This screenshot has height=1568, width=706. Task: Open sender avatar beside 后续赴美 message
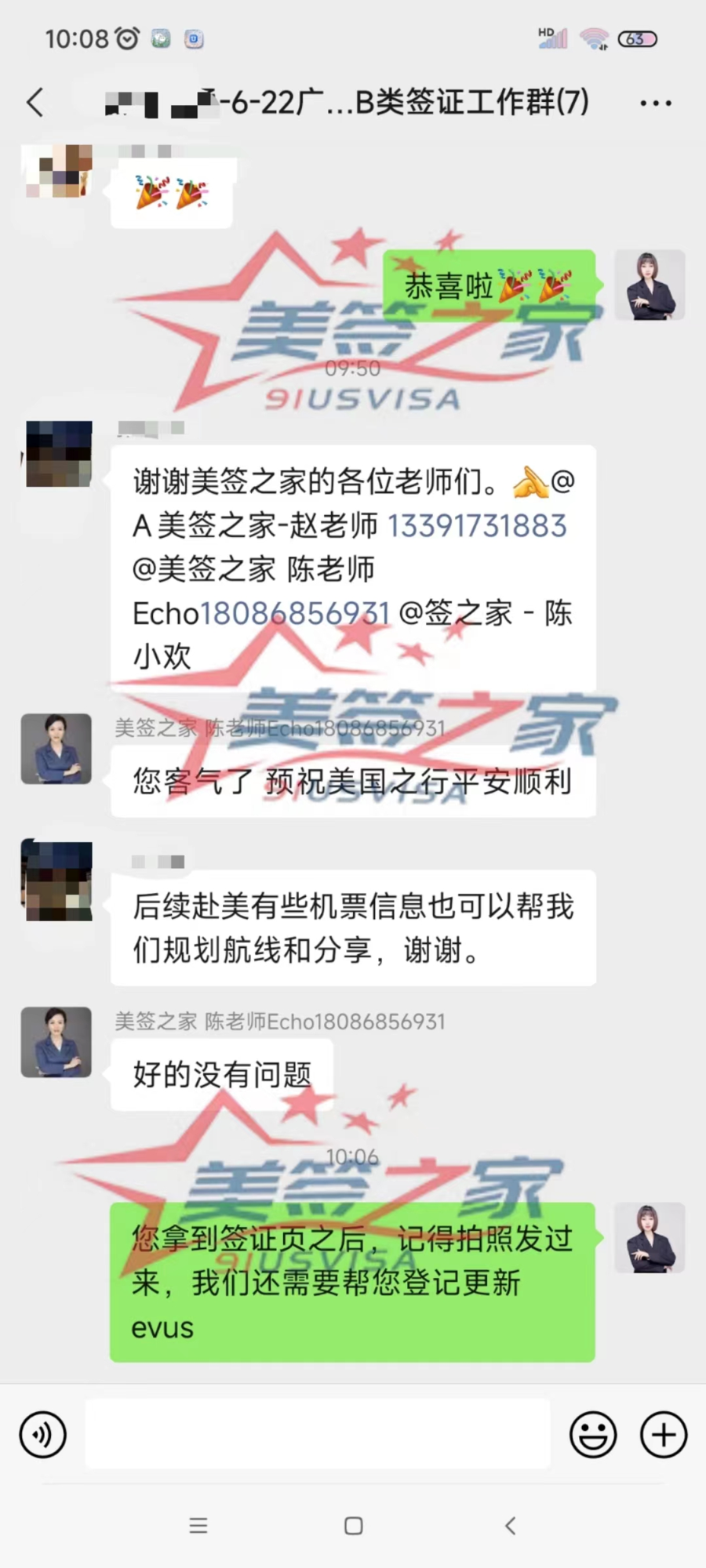pyautogui.click(x=56, y=880)
